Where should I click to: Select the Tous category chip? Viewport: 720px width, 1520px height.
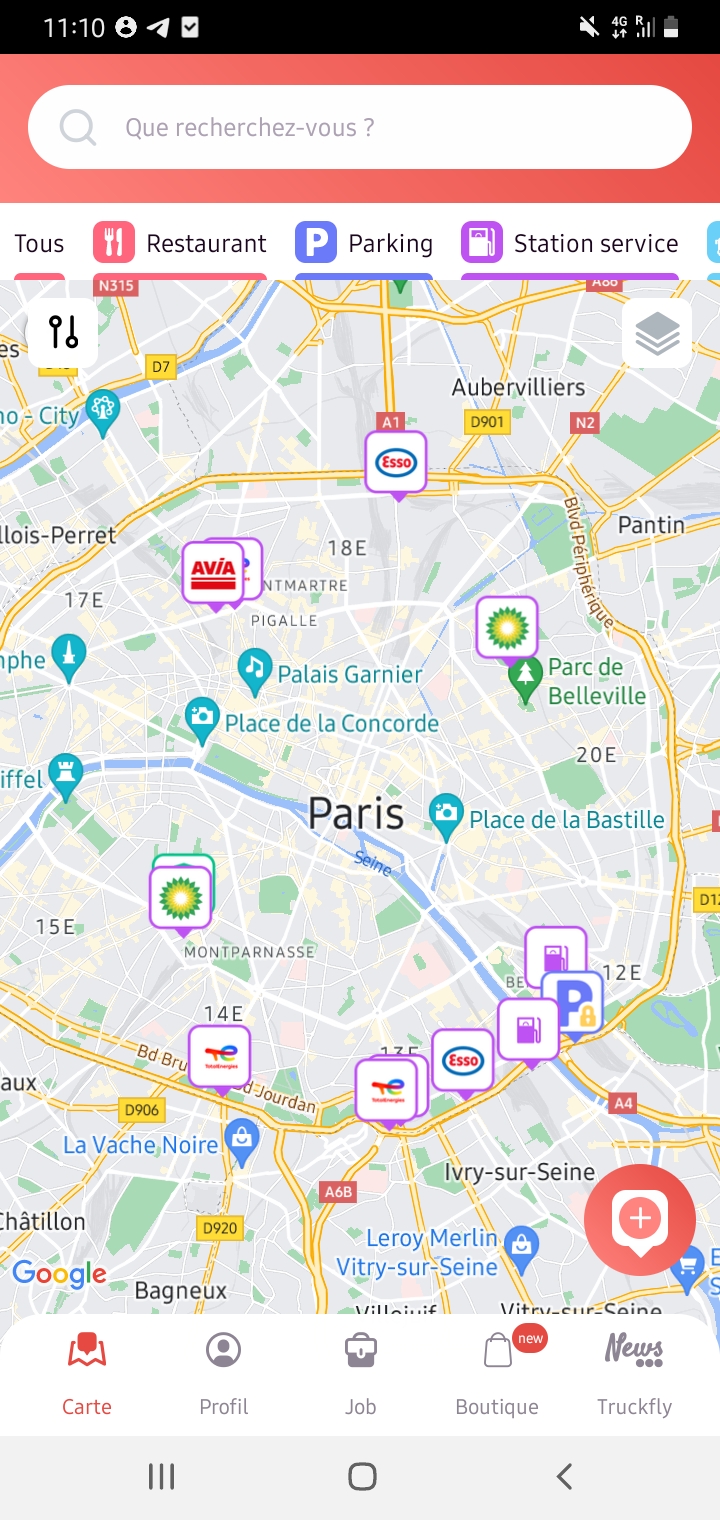click(39, 243)
